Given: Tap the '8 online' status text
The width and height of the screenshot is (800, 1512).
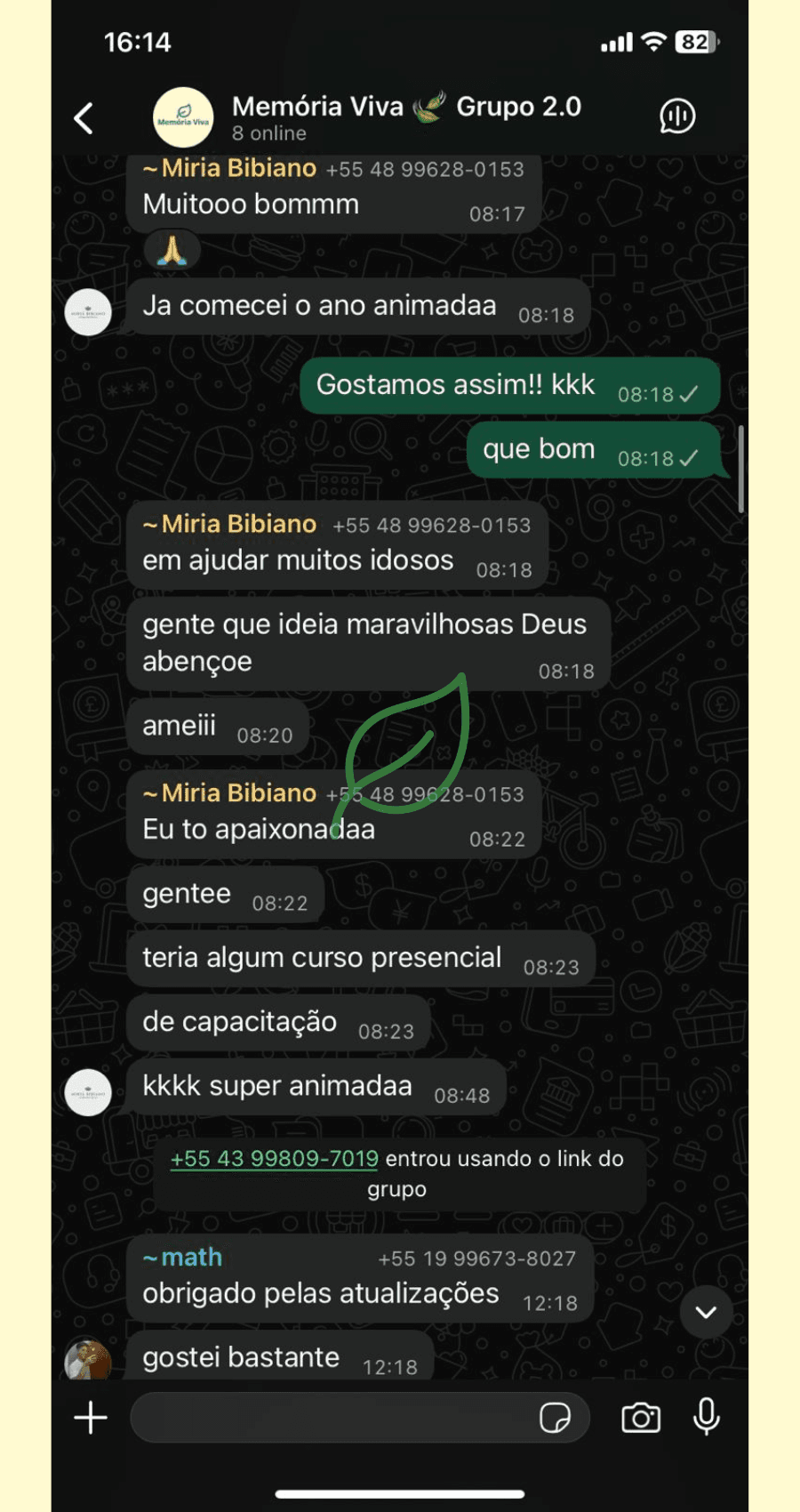Looking at the screenshot, I should (x=268, y=133).
